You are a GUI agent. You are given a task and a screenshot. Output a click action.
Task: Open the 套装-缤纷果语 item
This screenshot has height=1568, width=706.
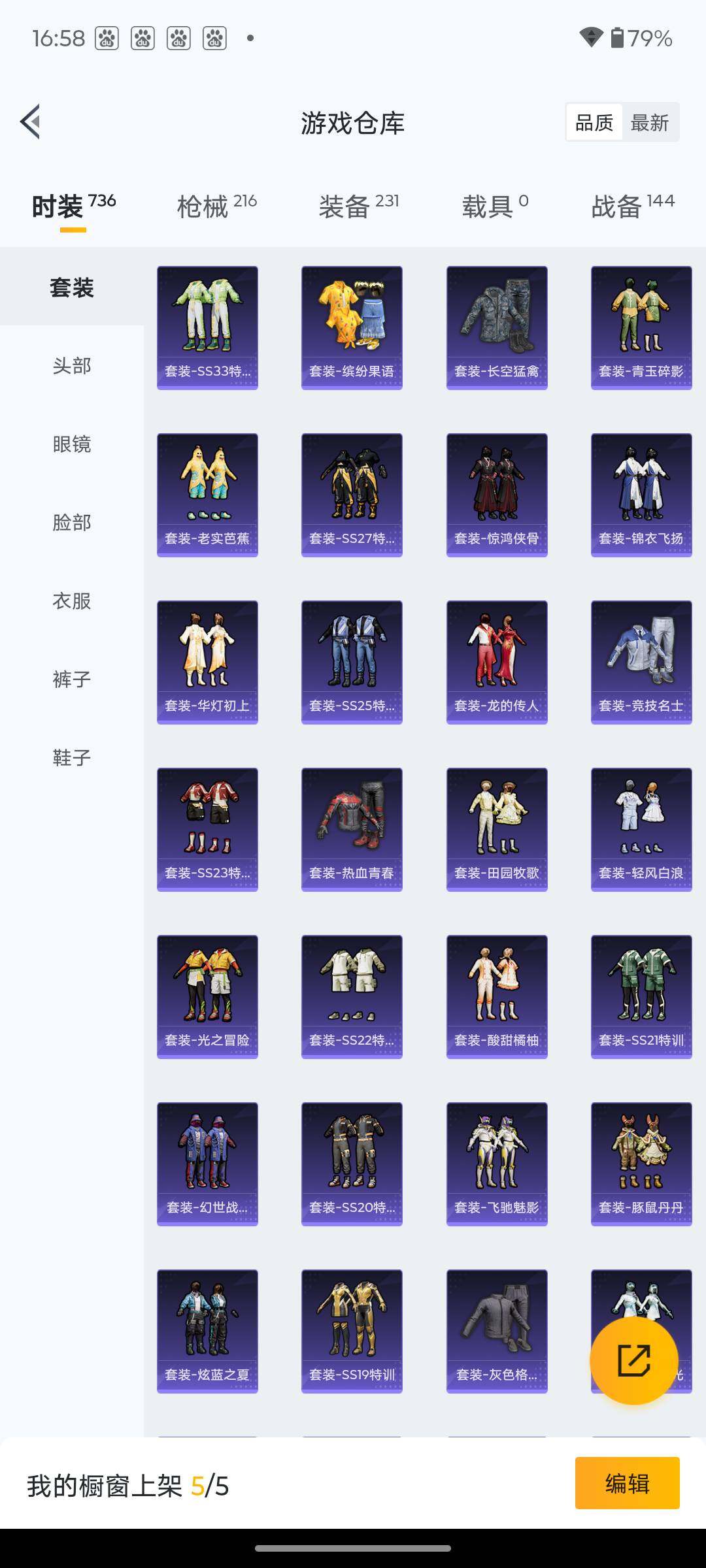pyautogui.click(x=352, y=327)
